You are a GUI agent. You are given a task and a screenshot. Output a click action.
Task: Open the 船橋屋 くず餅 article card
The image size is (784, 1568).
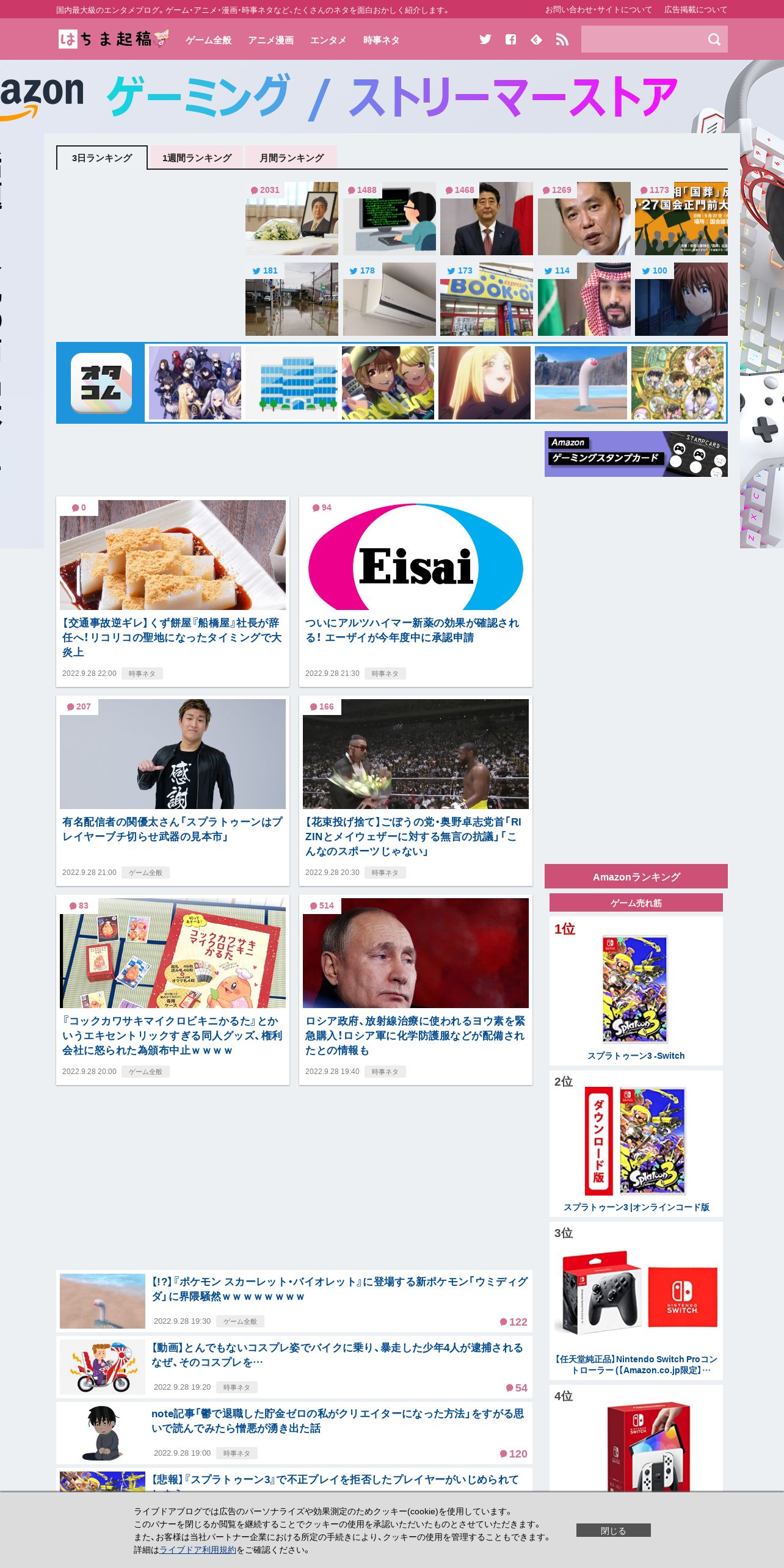(x=172, y=637)
